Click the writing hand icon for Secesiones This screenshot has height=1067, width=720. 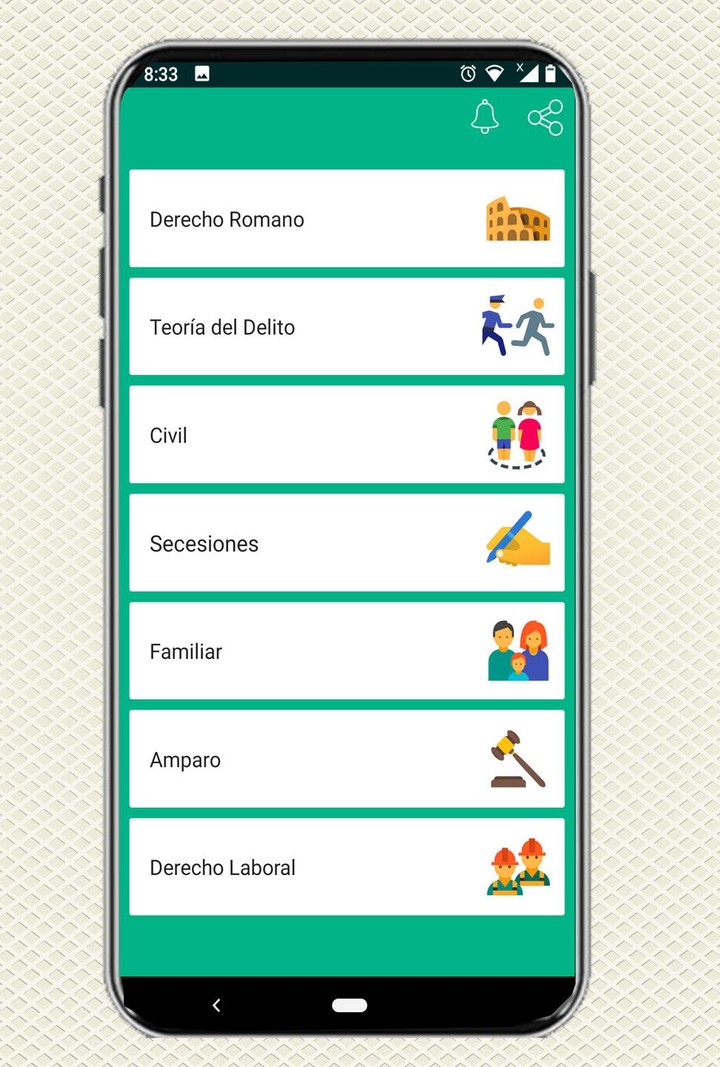(x=516, y=543)
